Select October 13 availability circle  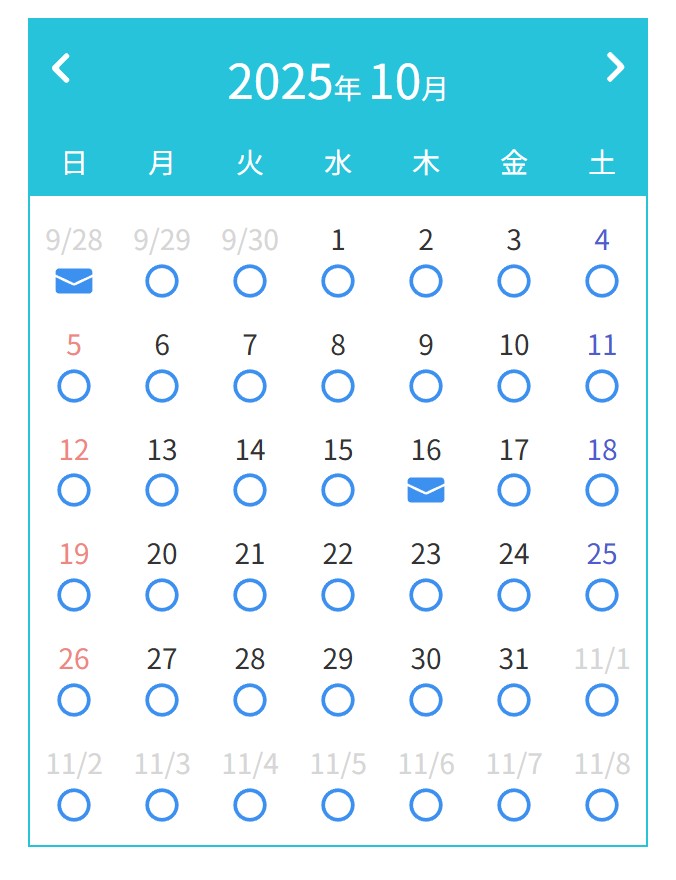click(x=162, y=490)
